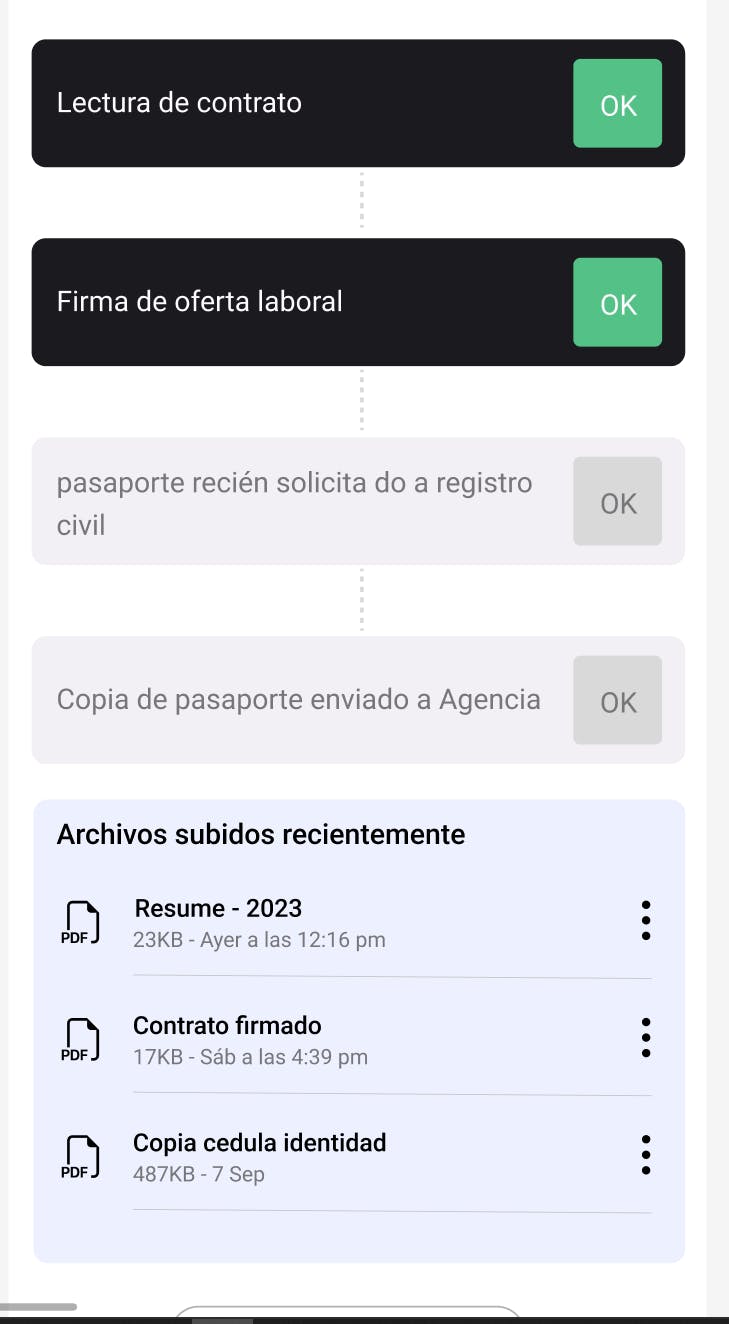Show more options for Contrato firmado
Image resolution: width=729 pixels, height=1324 pixels.
pos(645,1038)
